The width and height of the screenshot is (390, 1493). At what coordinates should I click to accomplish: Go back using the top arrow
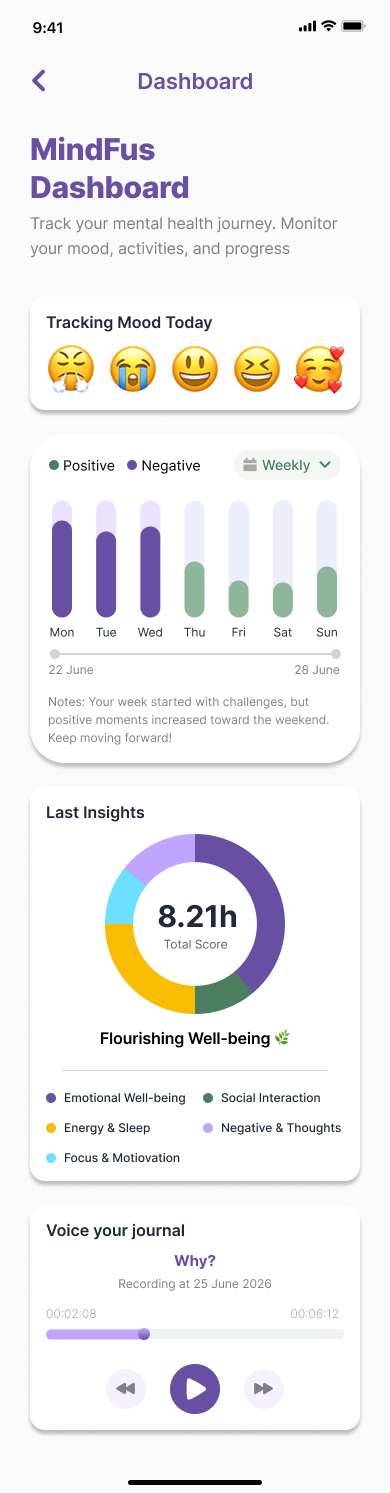[39, 81]
